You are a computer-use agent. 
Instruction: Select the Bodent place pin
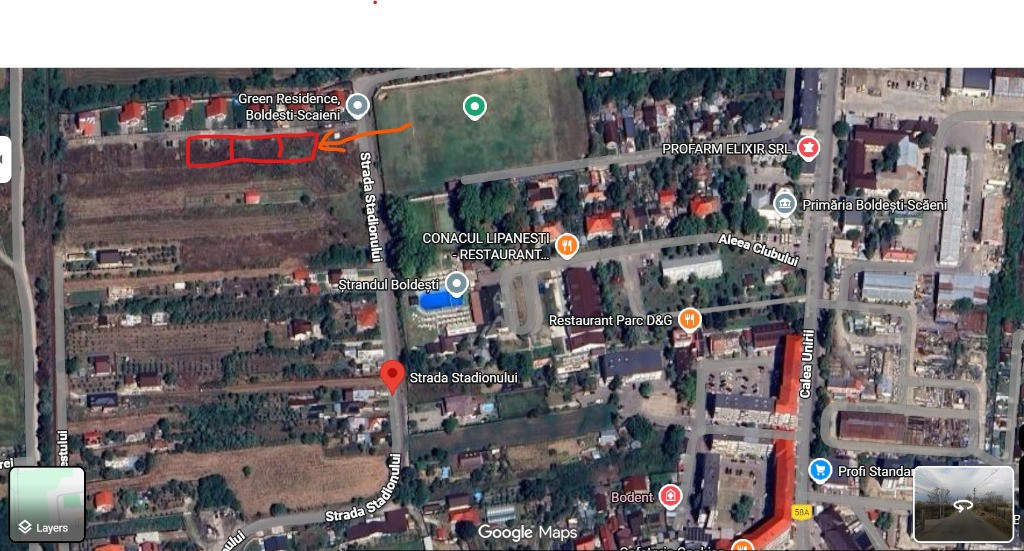(x=670, y=496)
